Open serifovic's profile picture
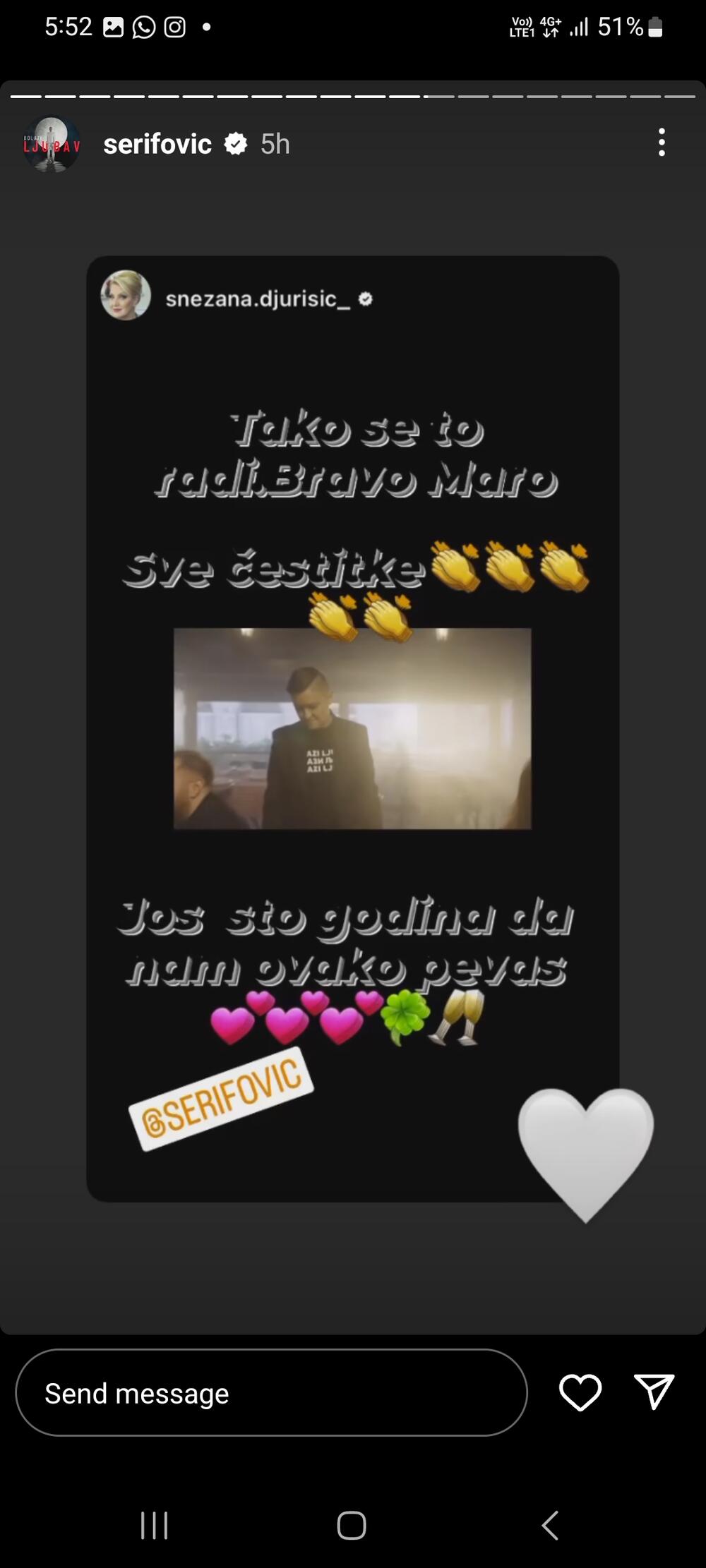Image resolution: width=706 pixels, height=1568 pixels. 51,144
